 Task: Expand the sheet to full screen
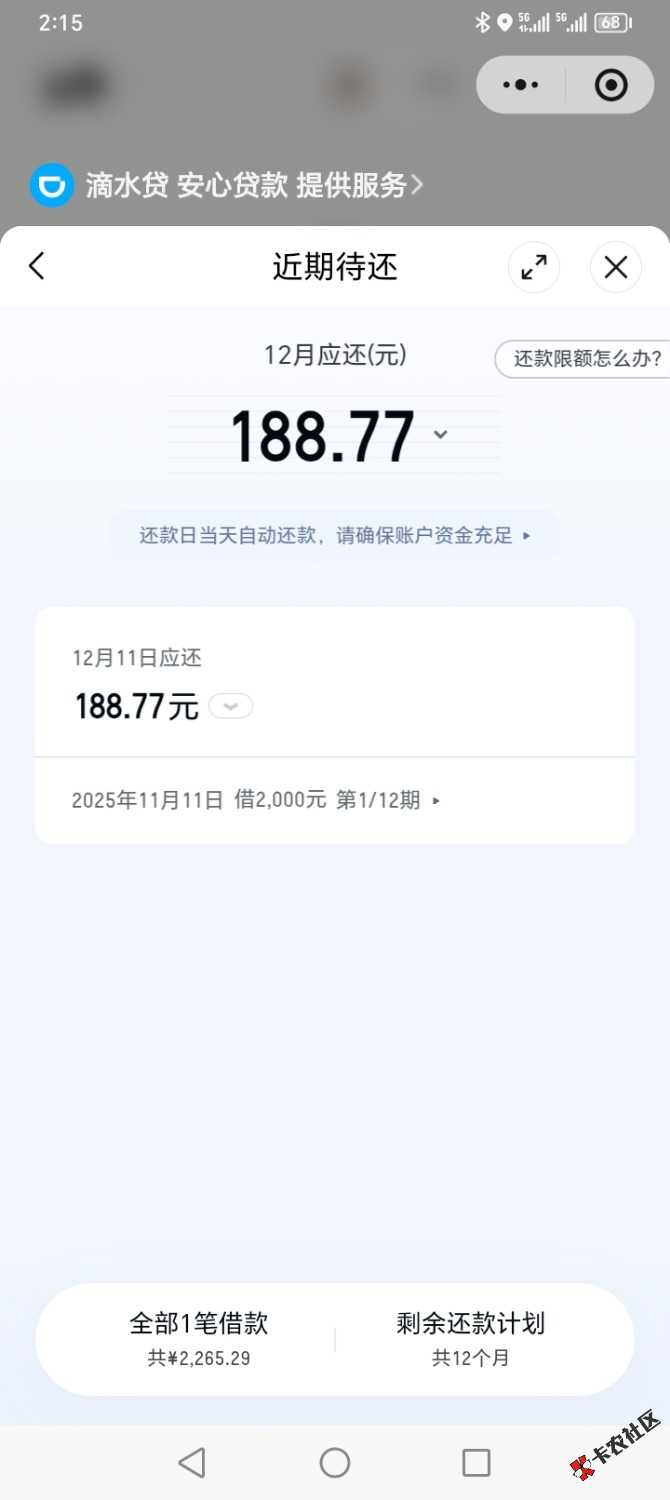(534, 267)
